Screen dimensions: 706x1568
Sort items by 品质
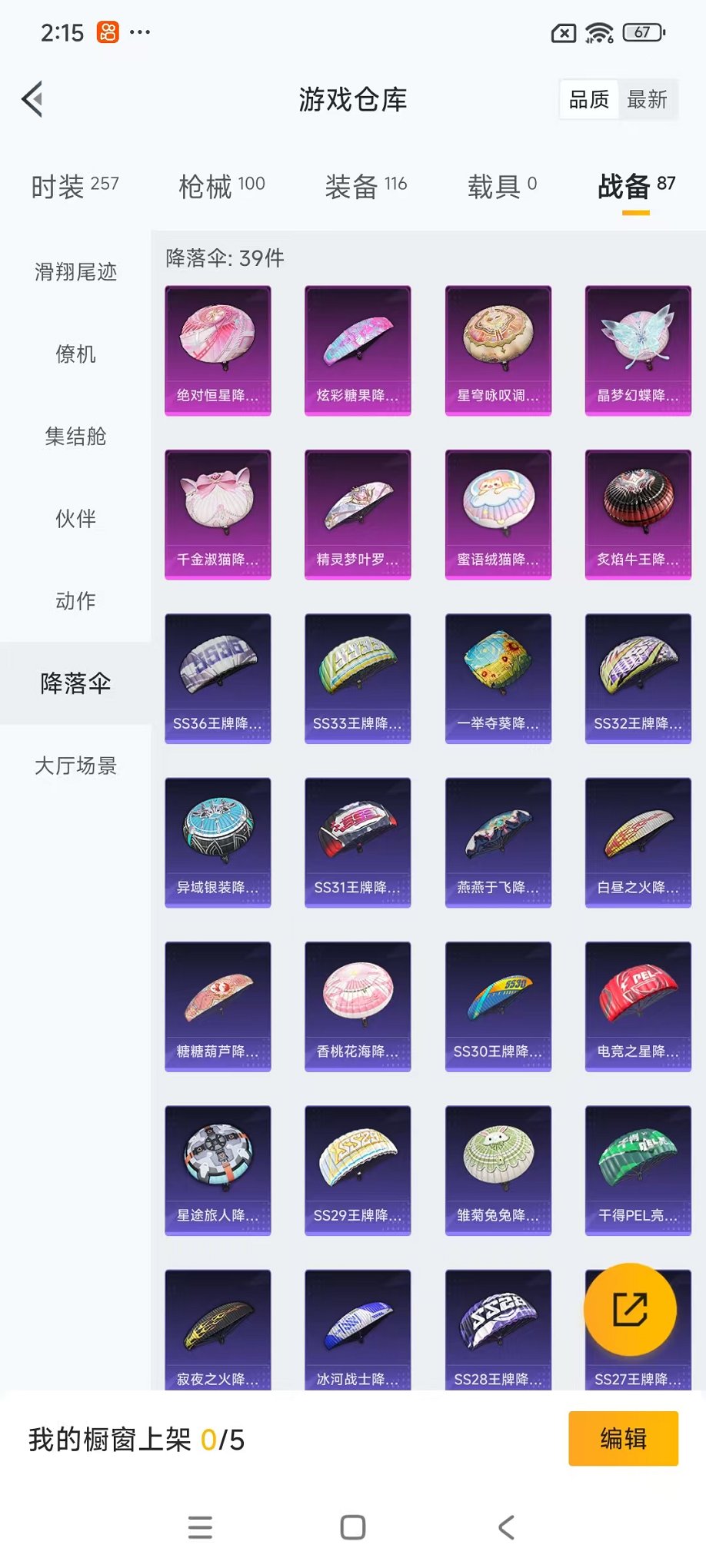589,99
